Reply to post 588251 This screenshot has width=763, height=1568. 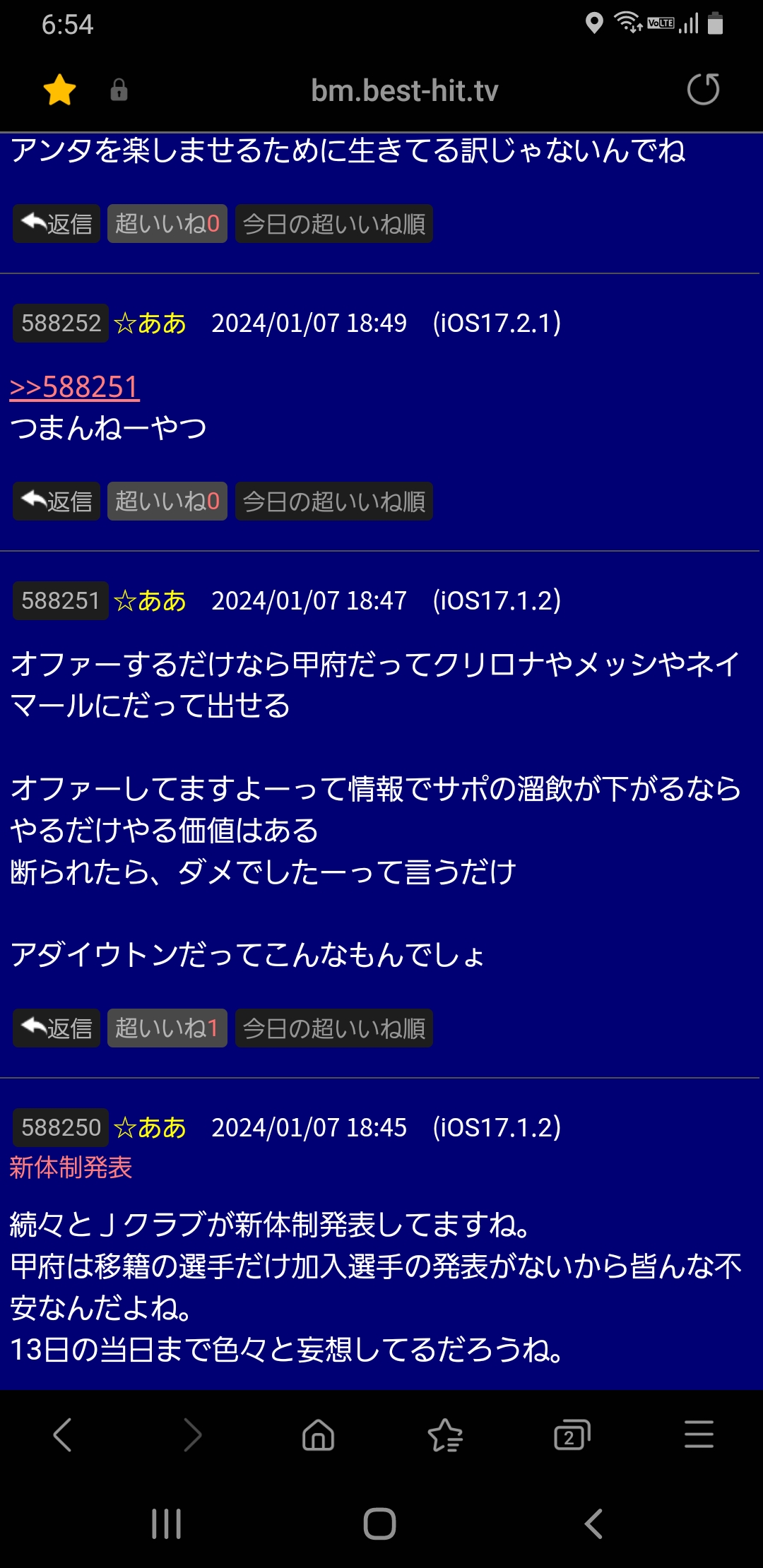click(57, 1028)
